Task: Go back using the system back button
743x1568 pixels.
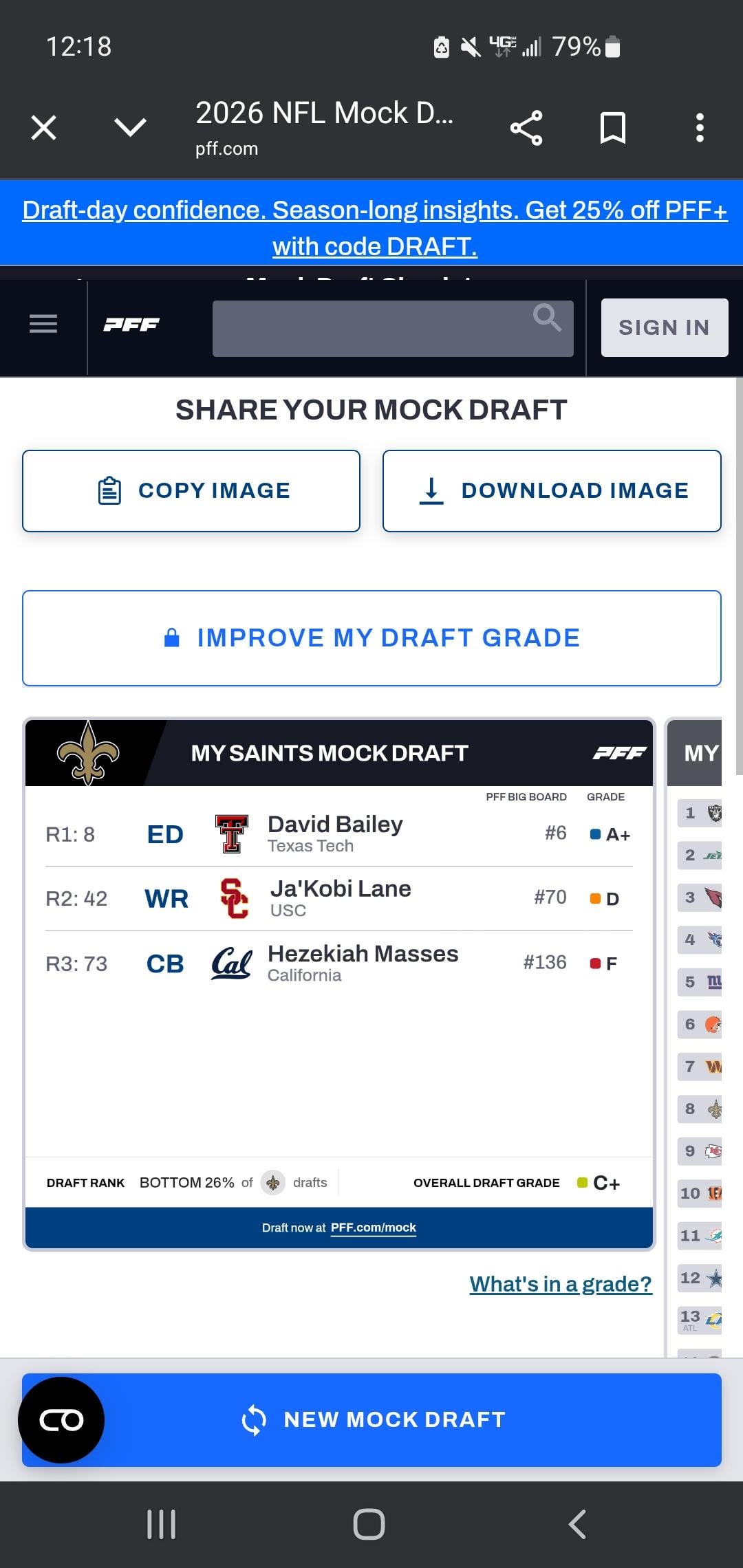Action: pyautogui.click(x=577, y=1524)
